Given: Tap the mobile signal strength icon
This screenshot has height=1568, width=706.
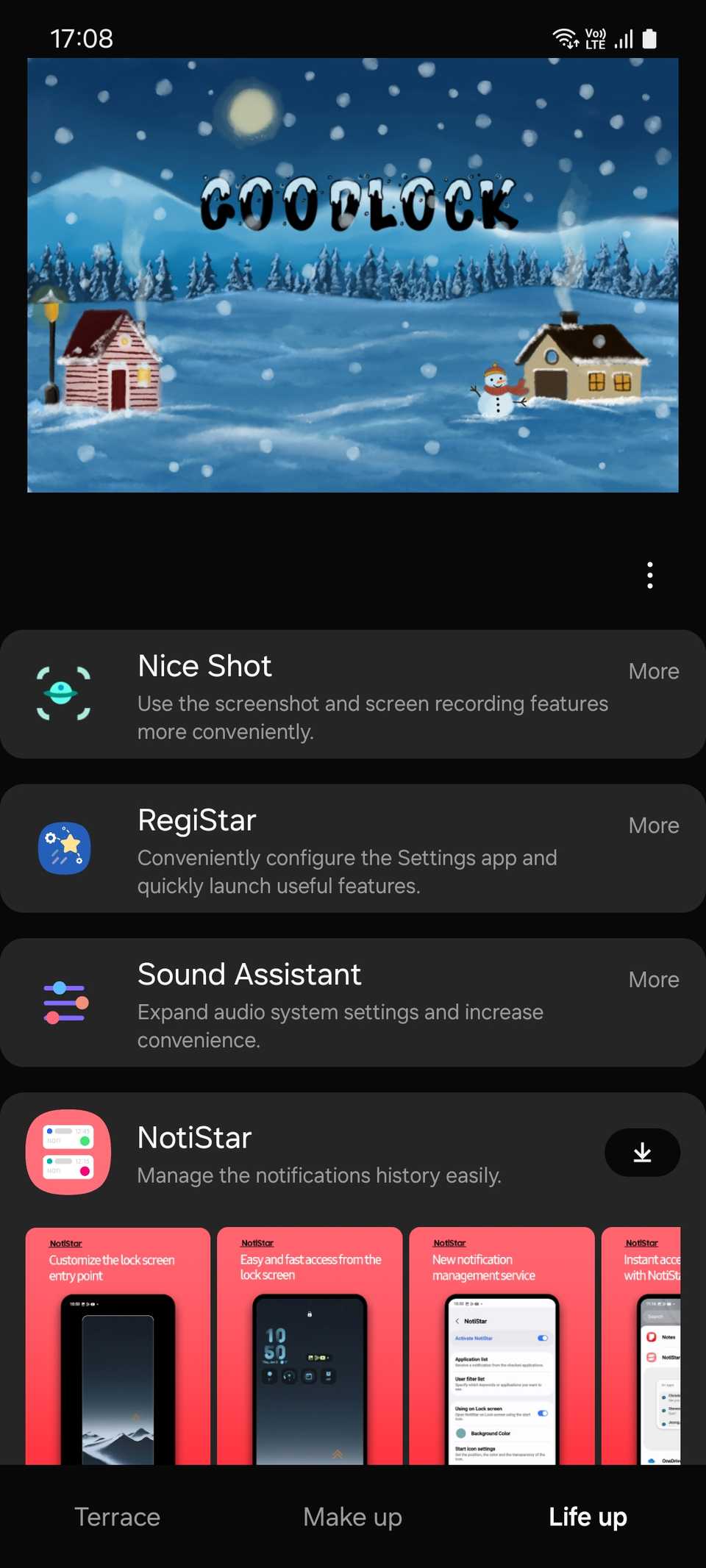Looking at the screenshot, I should (621, 37).
